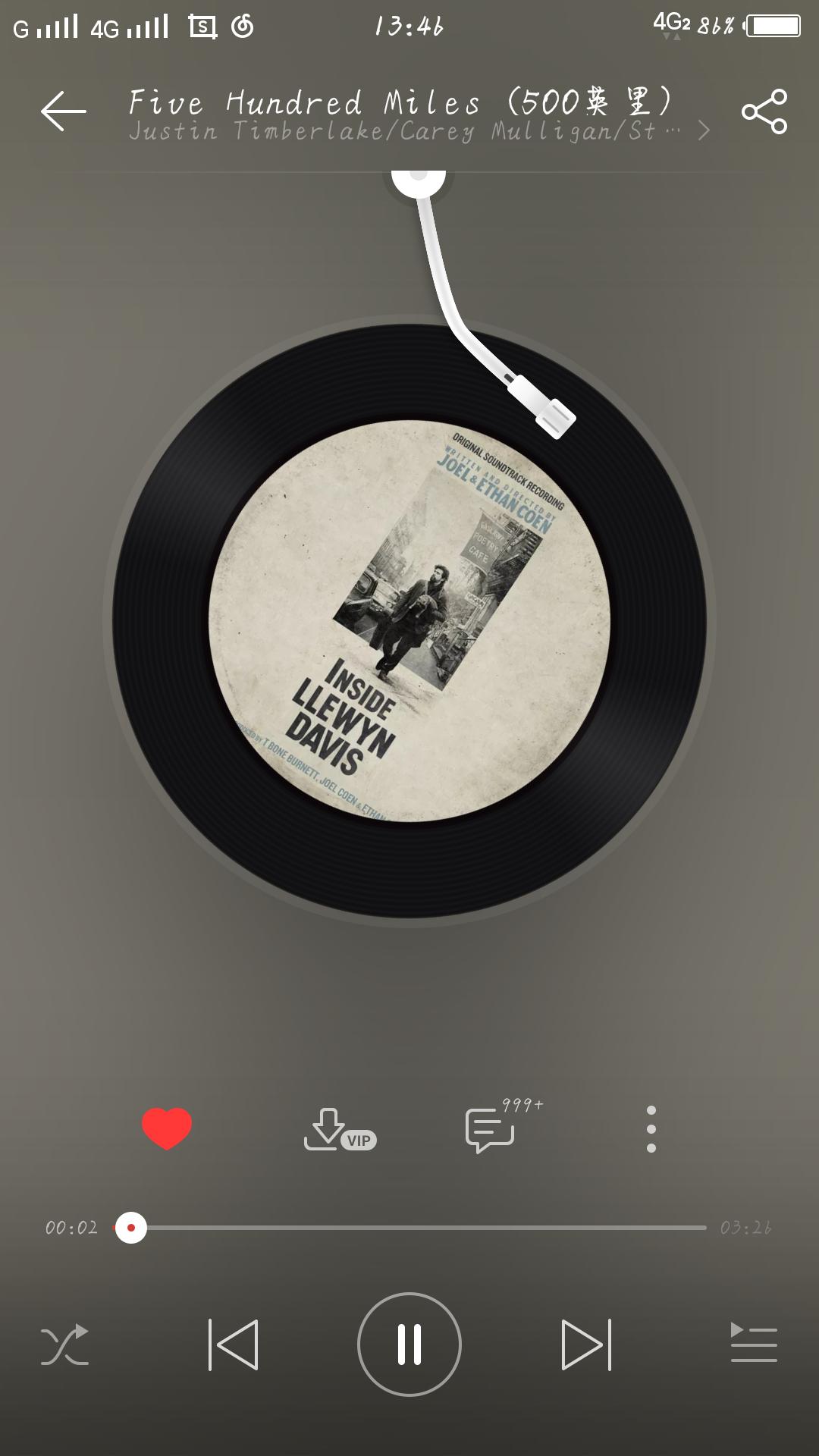
Task: Skip to next track
Action: [x=586, y=1345]
